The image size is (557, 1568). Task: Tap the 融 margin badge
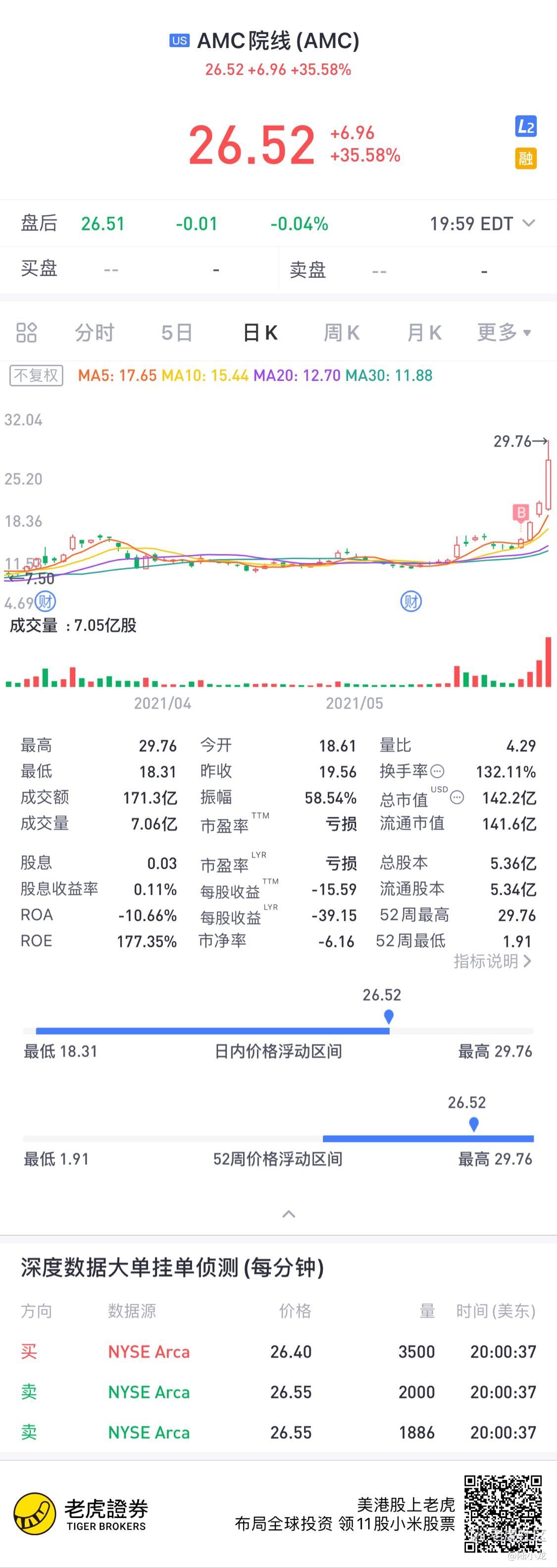tap(525, 158)
